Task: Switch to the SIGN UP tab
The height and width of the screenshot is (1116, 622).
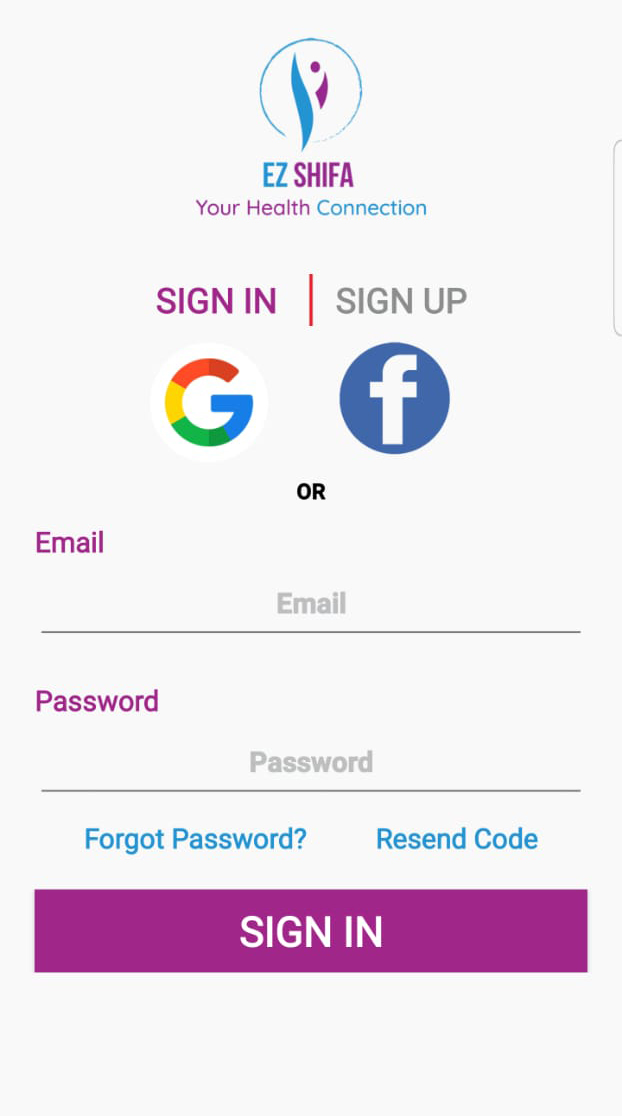Action: [401, 301]
